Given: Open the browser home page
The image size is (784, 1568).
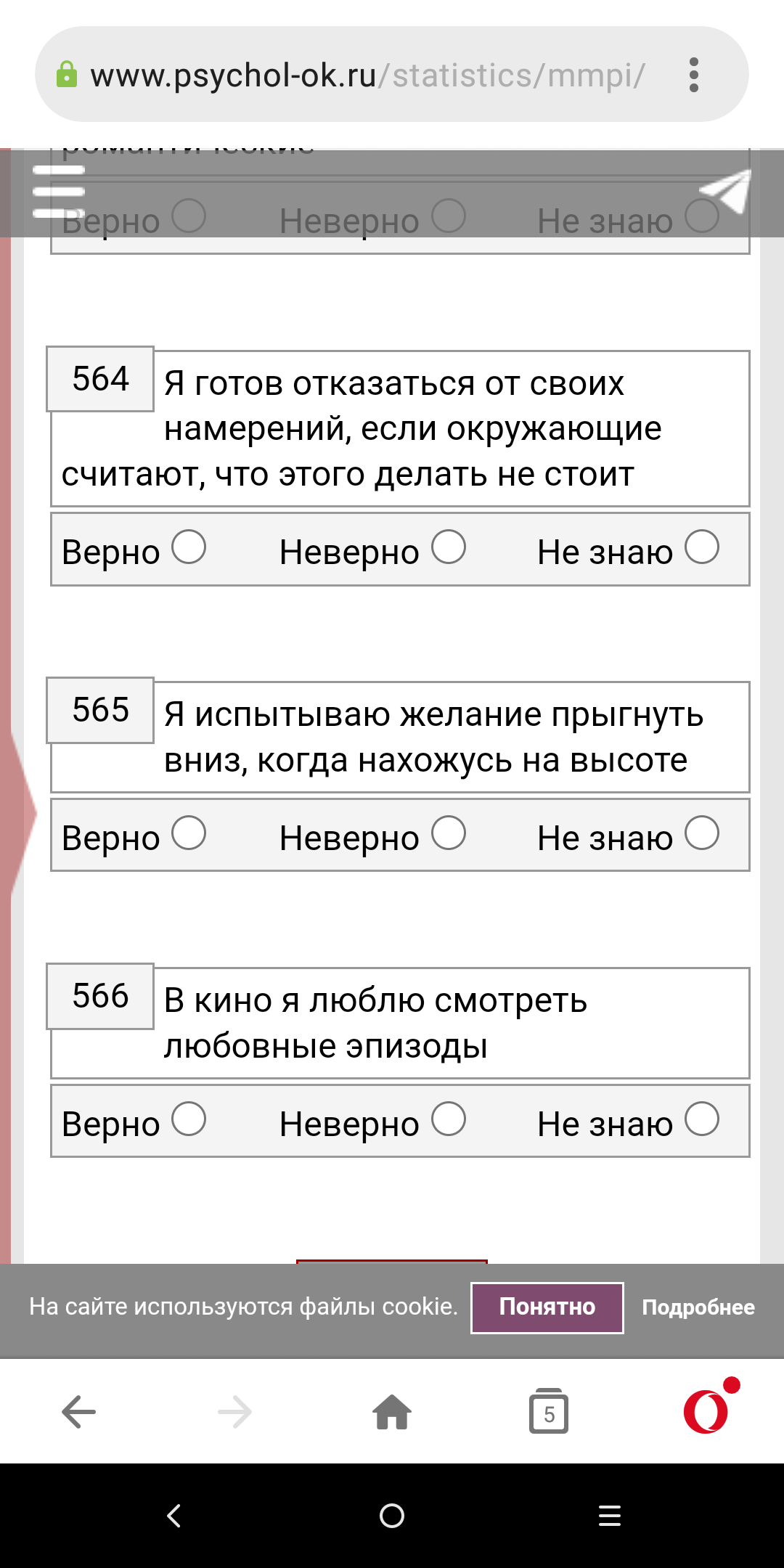Looking at the screenshot, I should [392, 1413].
